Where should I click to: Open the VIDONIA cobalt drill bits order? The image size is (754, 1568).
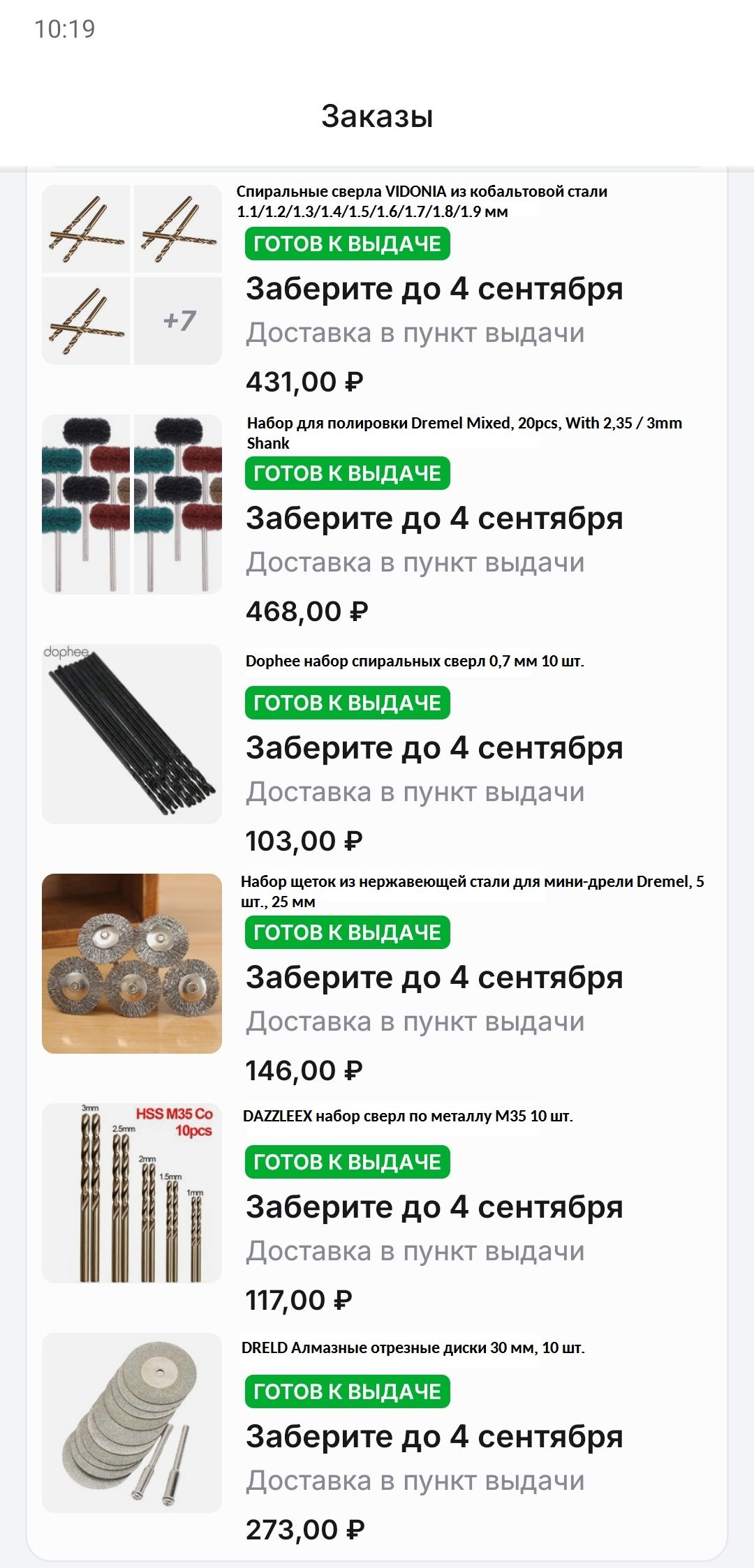[377, 290]
